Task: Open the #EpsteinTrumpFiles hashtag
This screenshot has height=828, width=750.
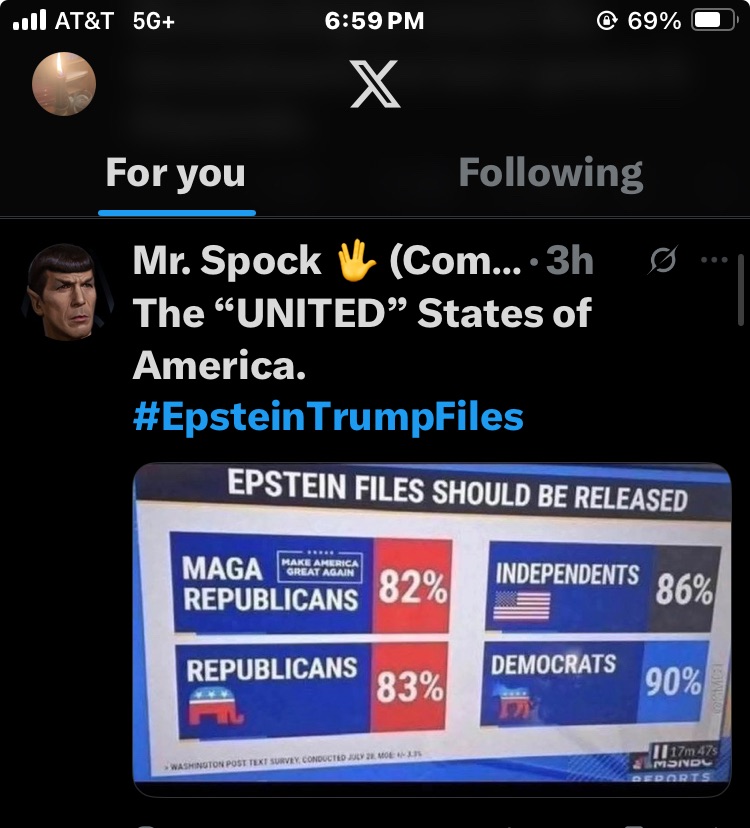Action: (328, 416)
